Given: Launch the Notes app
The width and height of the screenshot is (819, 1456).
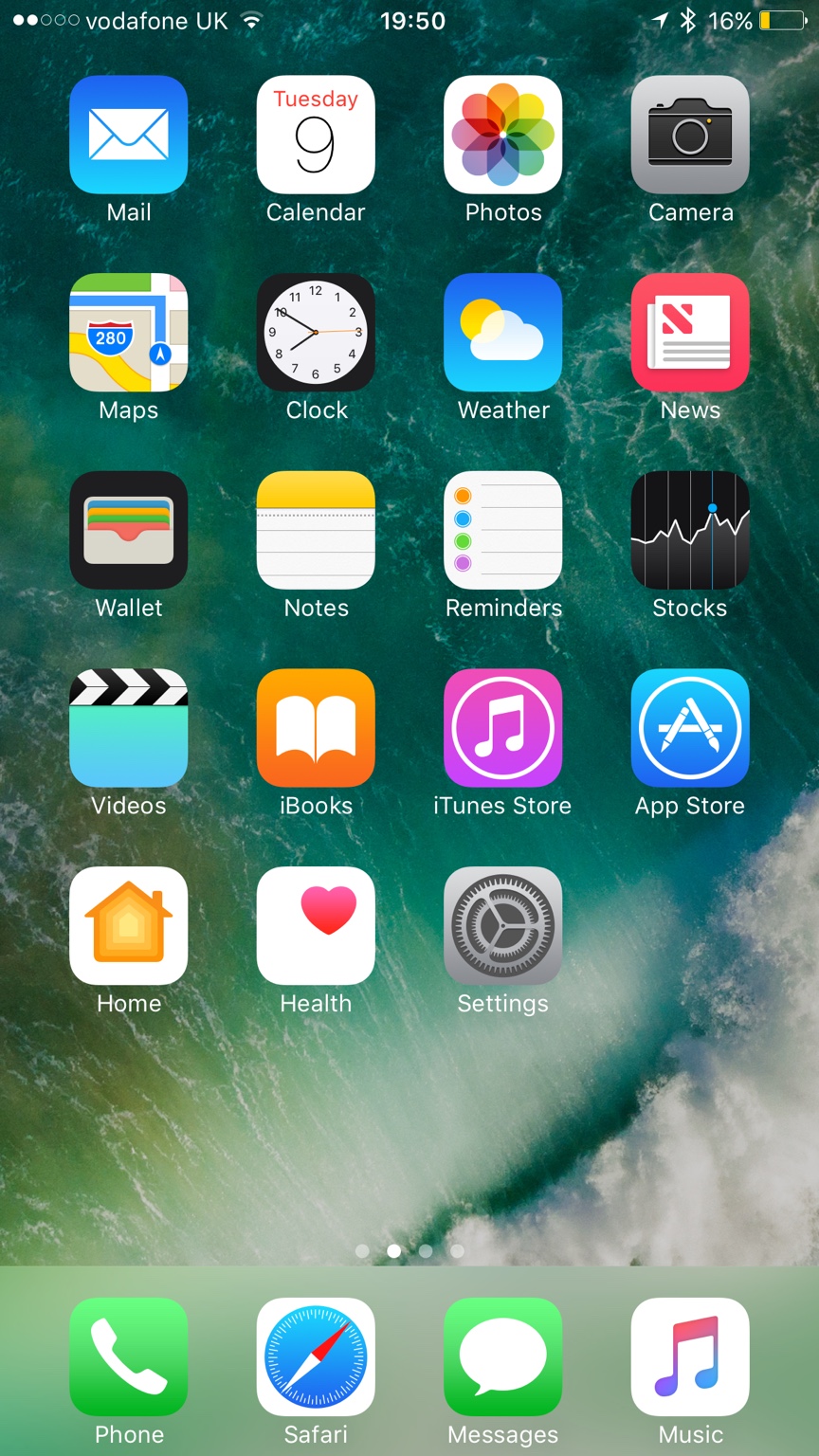Looking at the screenshot, I should 316,530.
